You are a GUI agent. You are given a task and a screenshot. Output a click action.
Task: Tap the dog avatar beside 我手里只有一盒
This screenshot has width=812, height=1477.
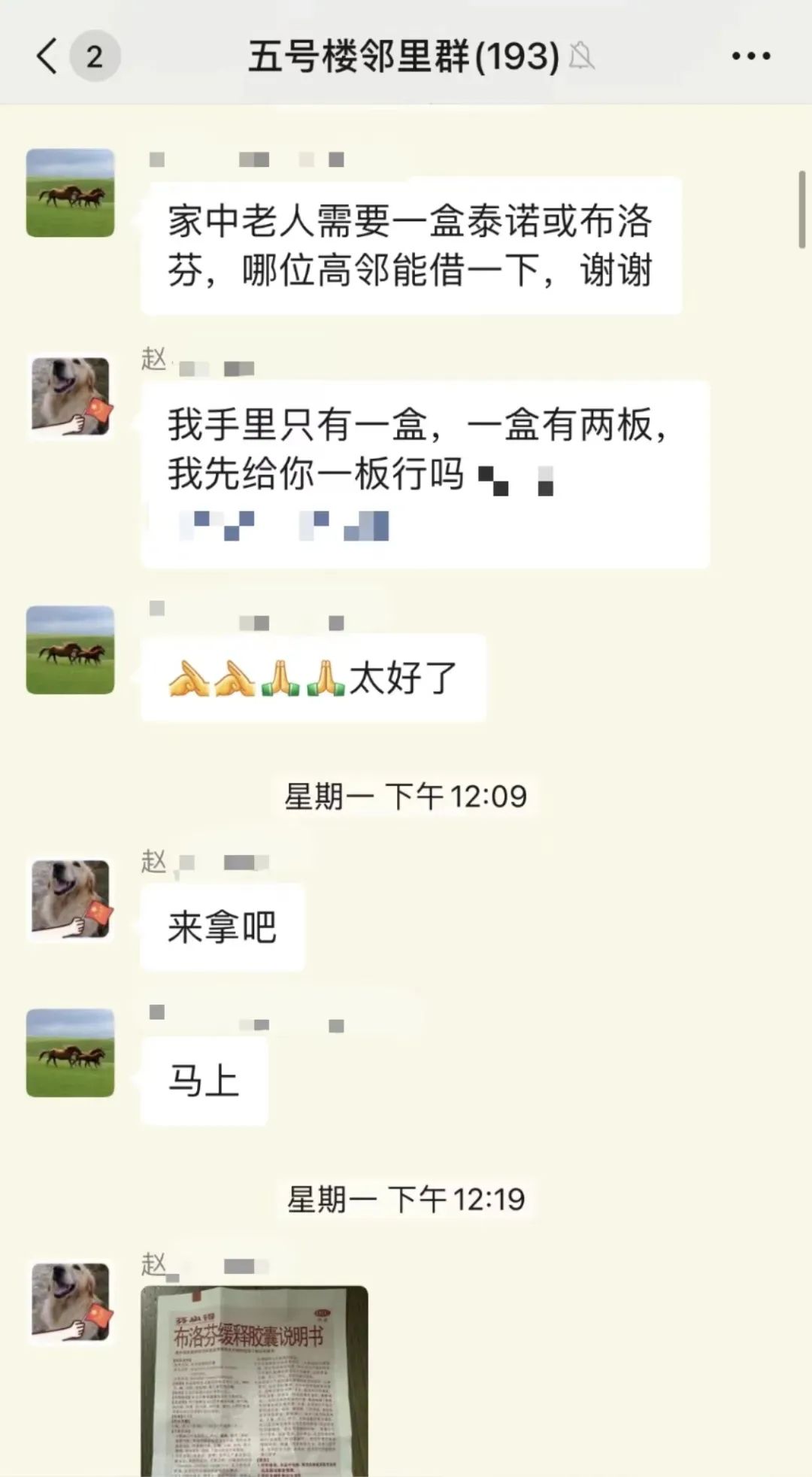tap(71, 397)
